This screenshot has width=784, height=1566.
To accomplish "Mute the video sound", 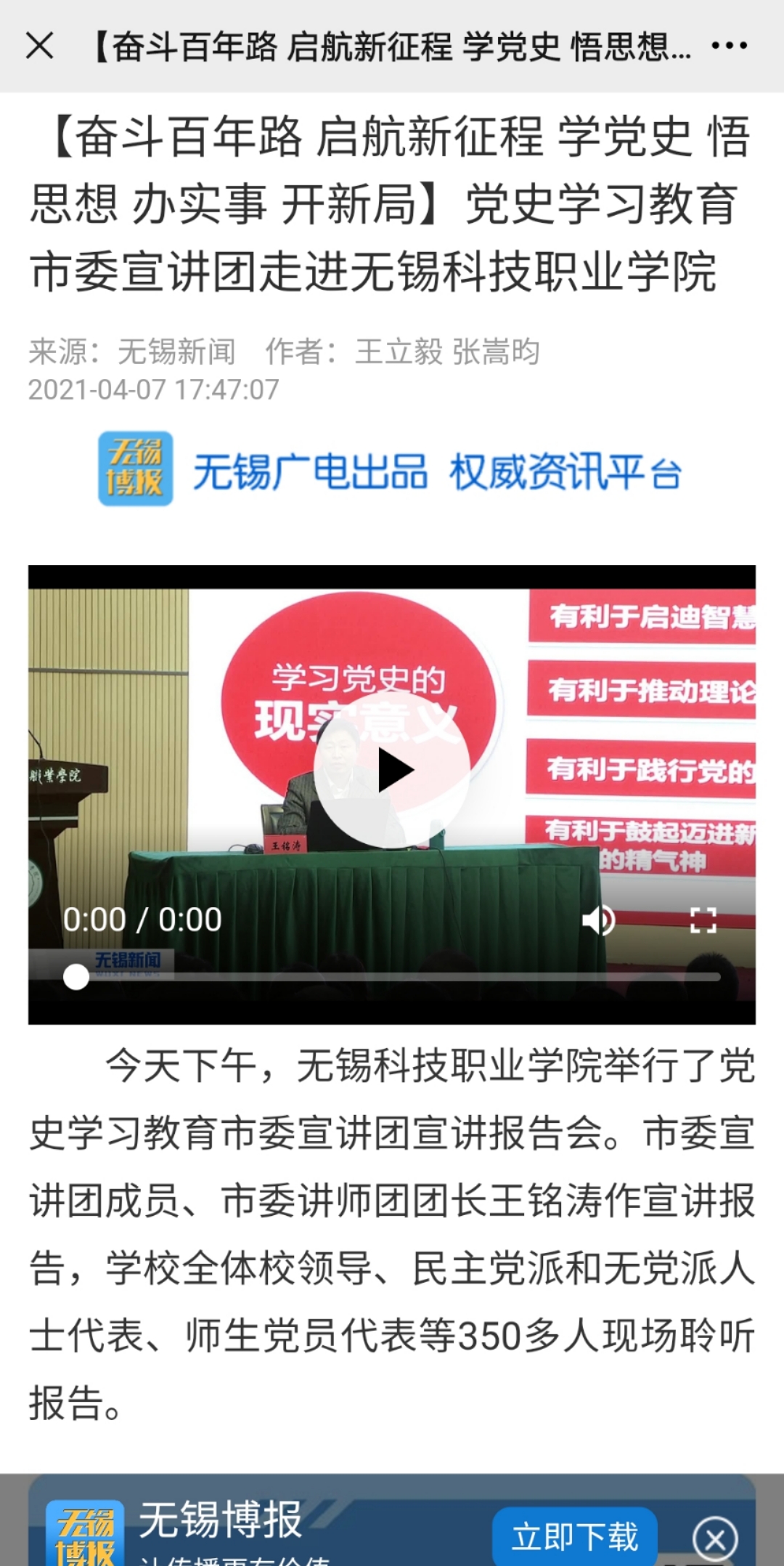I will pos(599,920).
